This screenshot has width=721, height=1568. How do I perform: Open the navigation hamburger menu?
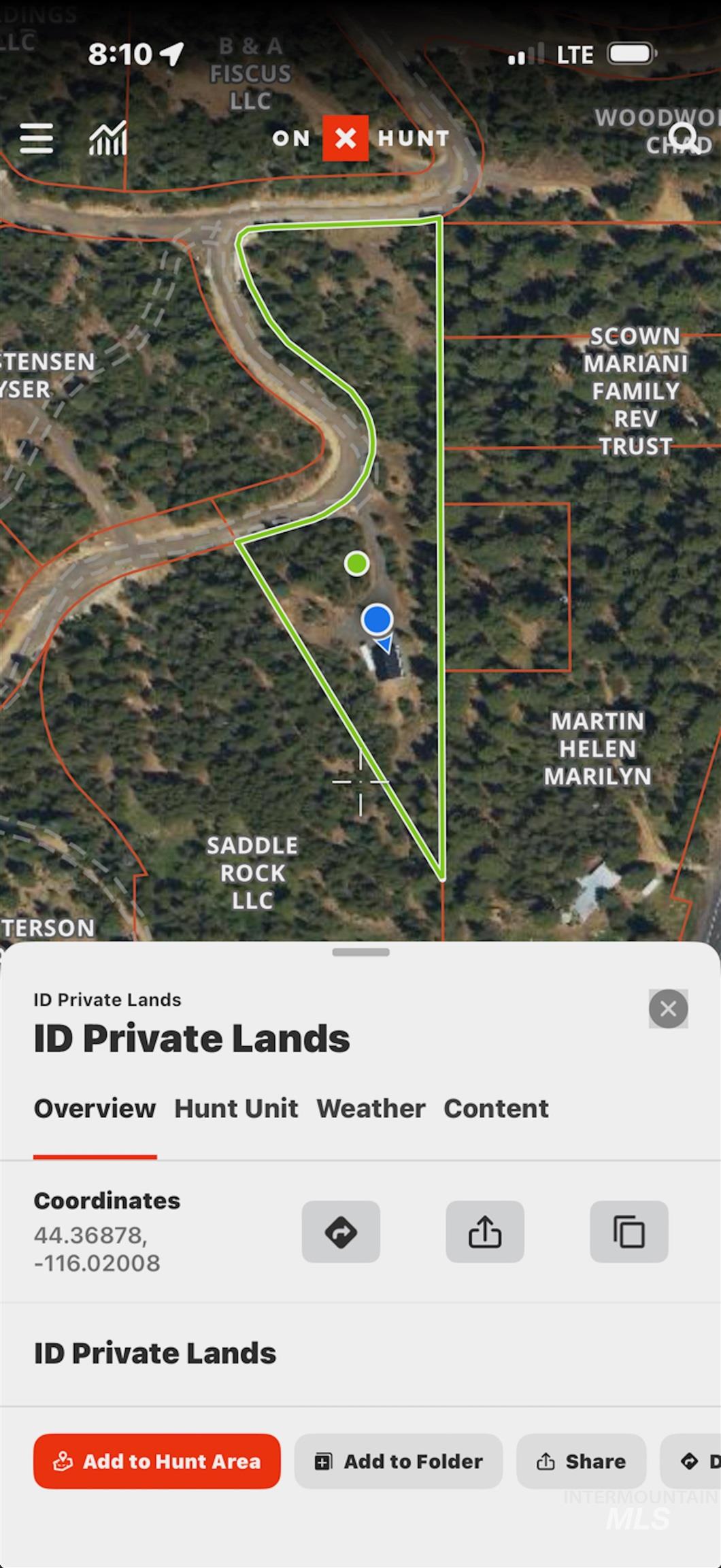coord(37,138)
